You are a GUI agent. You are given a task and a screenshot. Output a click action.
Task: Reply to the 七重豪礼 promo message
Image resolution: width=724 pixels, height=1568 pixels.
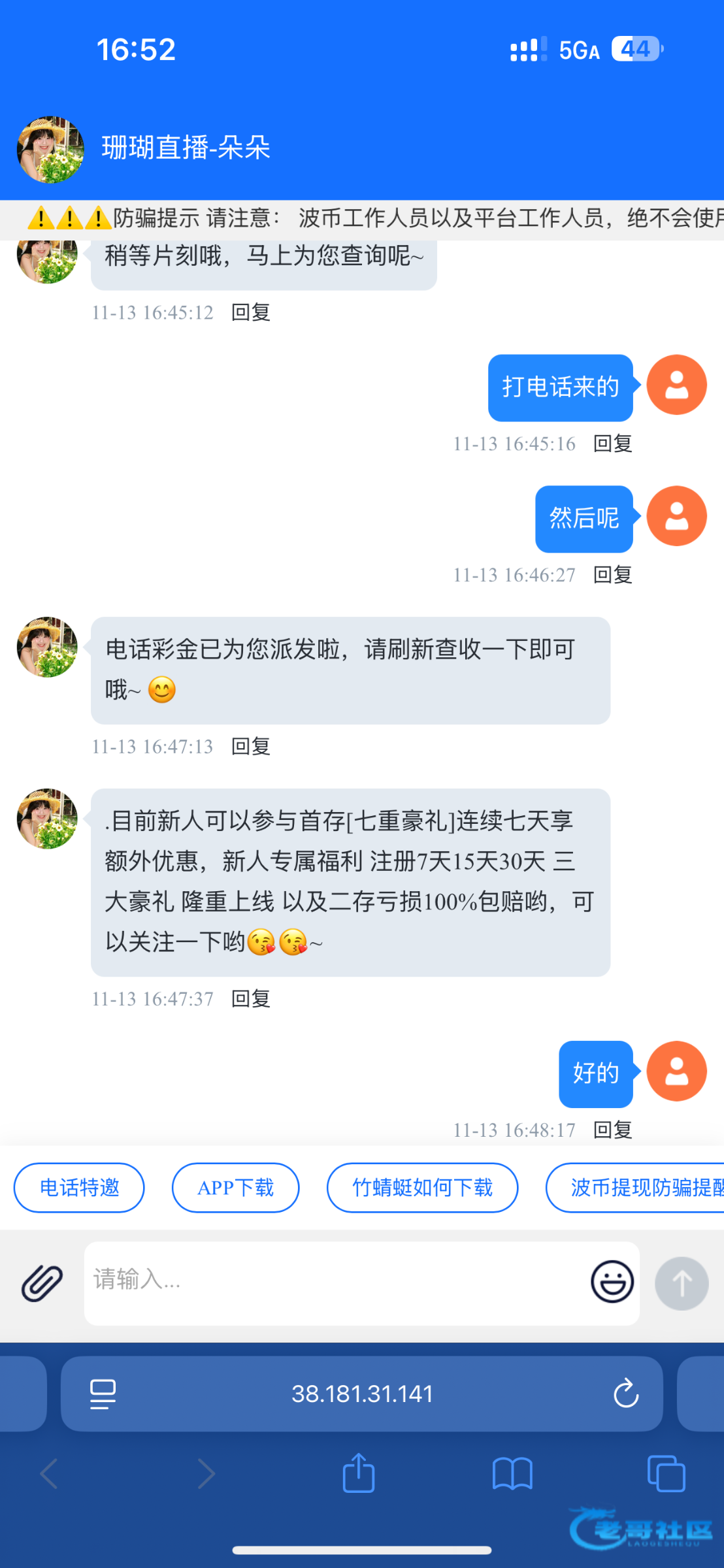coord(251,998)
